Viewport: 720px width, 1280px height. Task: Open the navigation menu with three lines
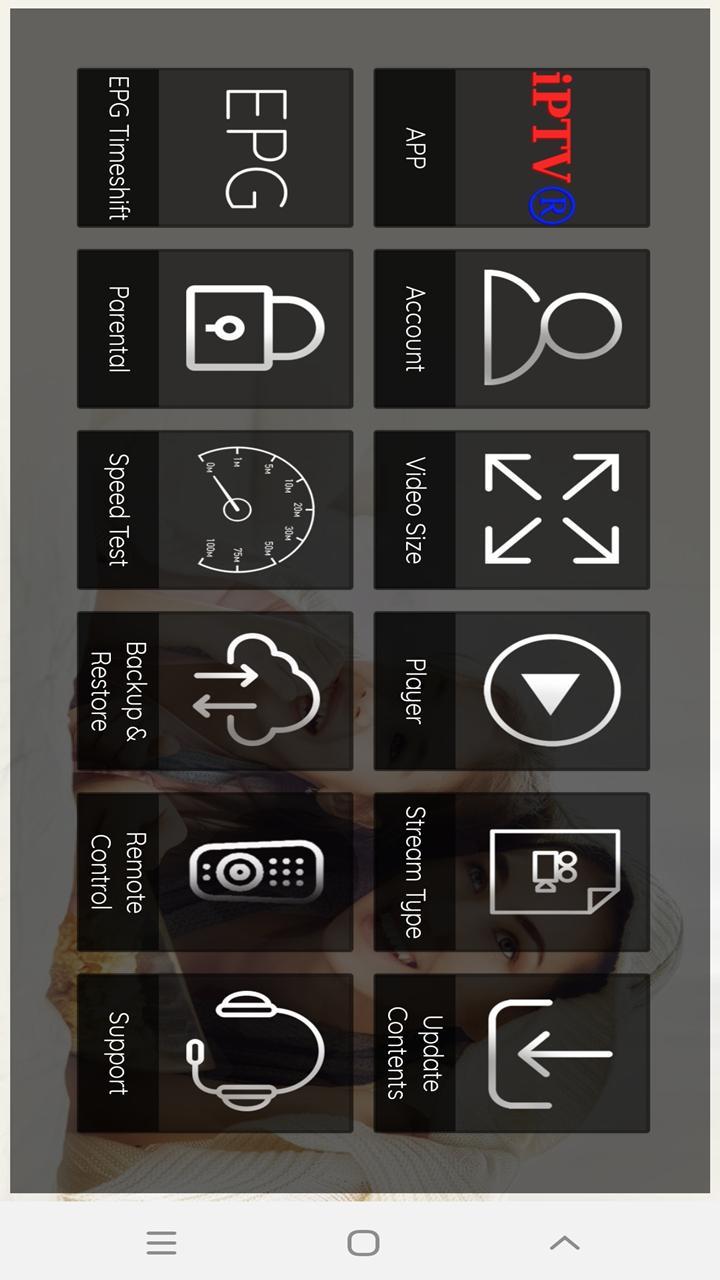160,1242
